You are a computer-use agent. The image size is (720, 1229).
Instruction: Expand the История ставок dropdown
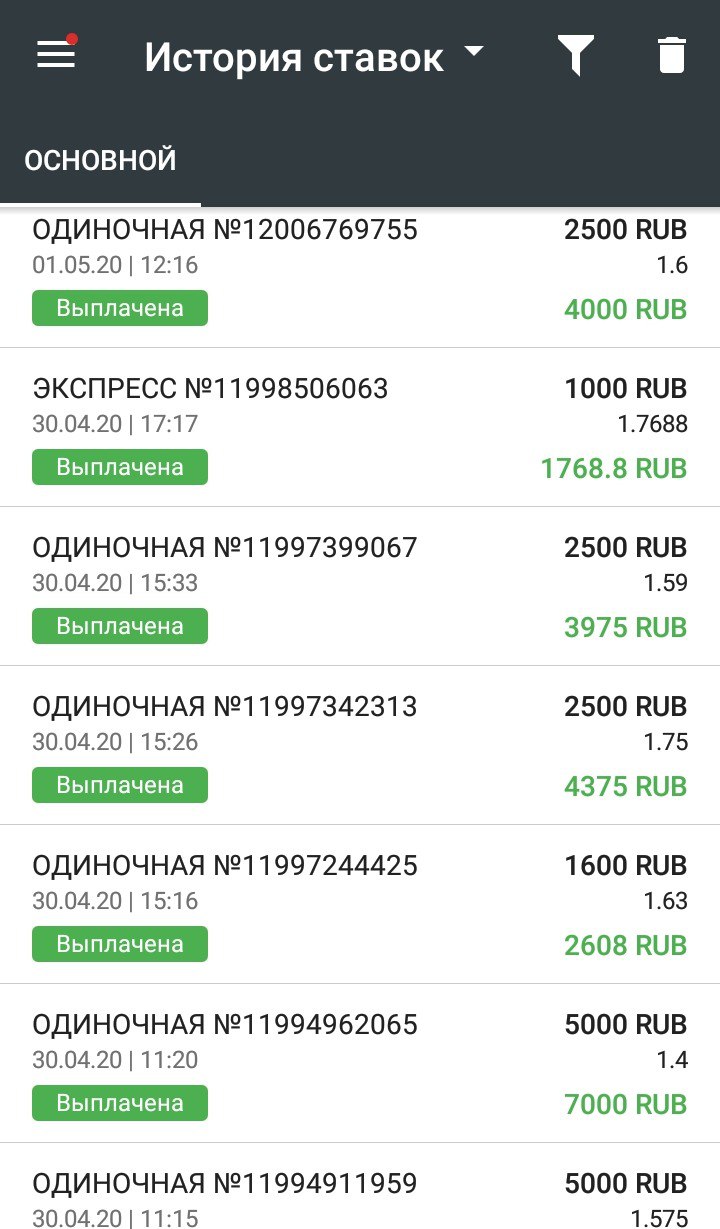[x=313, y=57]
